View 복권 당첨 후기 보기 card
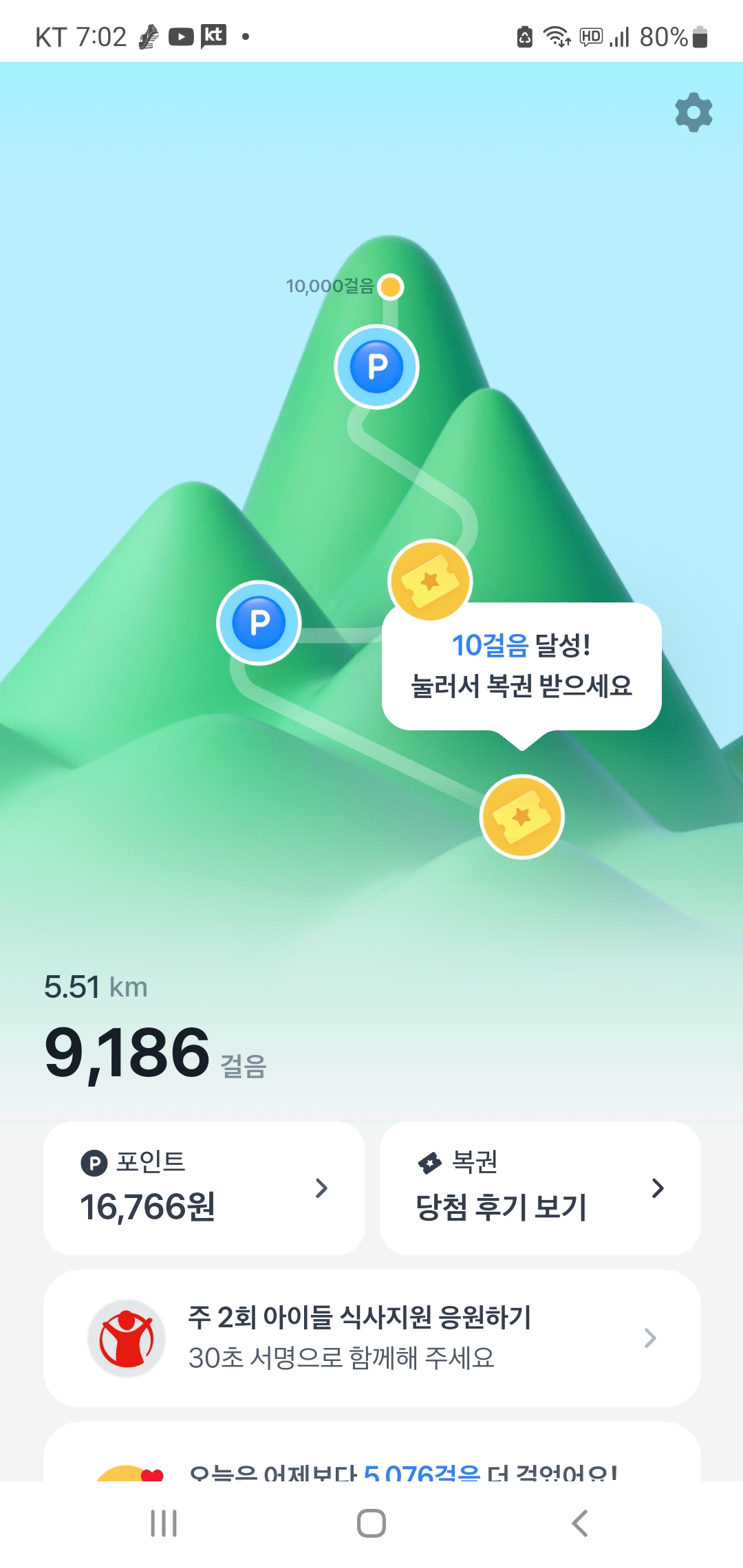Screen dimensions: 743x1568 [x=540, y=1188]
